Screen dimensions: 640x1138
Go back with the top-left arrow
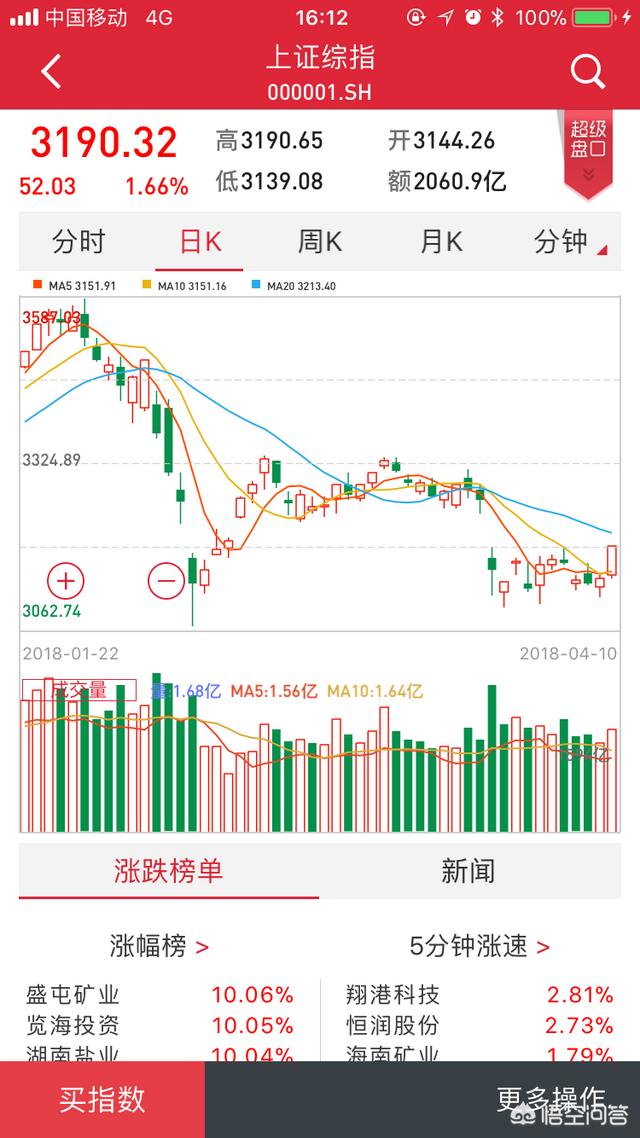51,72
